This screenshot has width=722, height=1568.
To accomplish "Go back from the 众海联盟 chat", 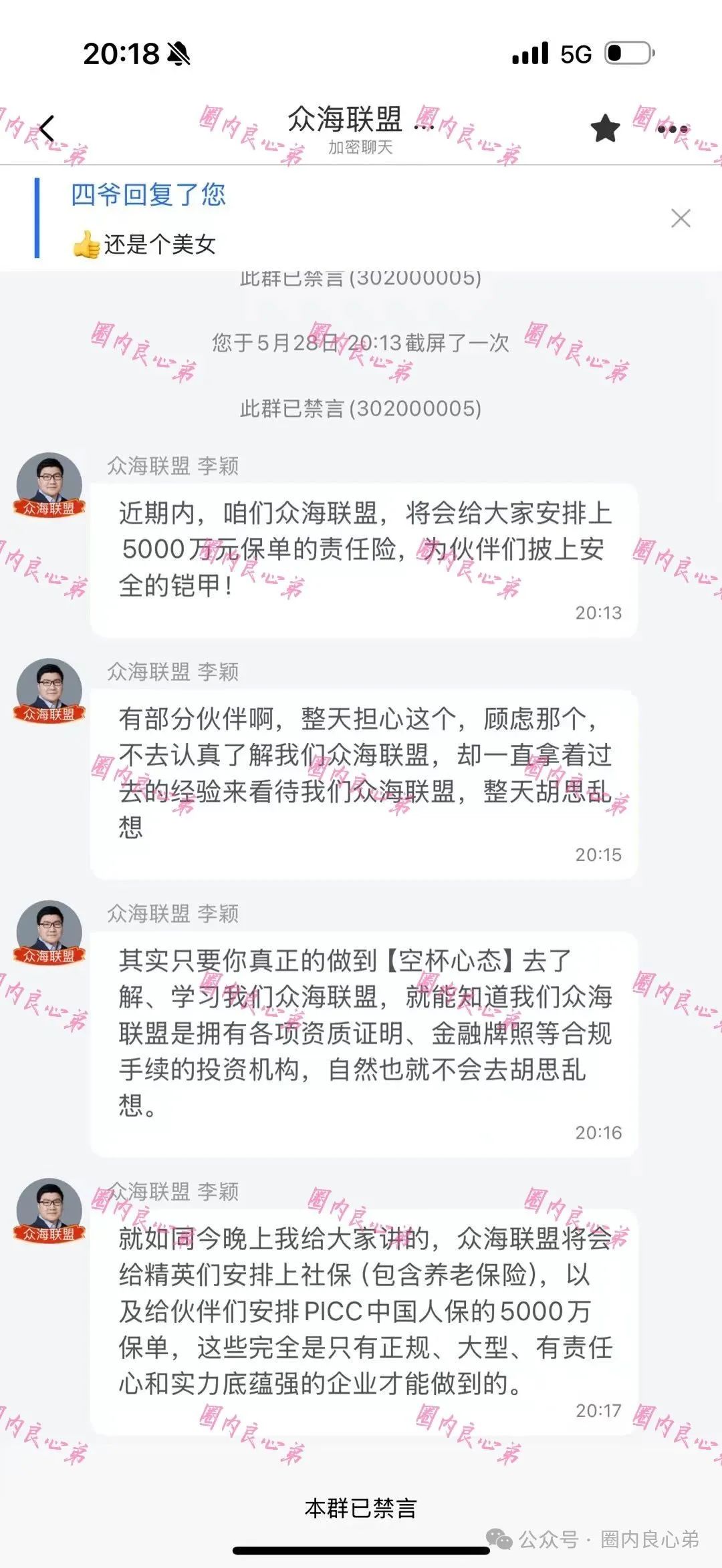I will pyautogui.click(x=47, y=129).
